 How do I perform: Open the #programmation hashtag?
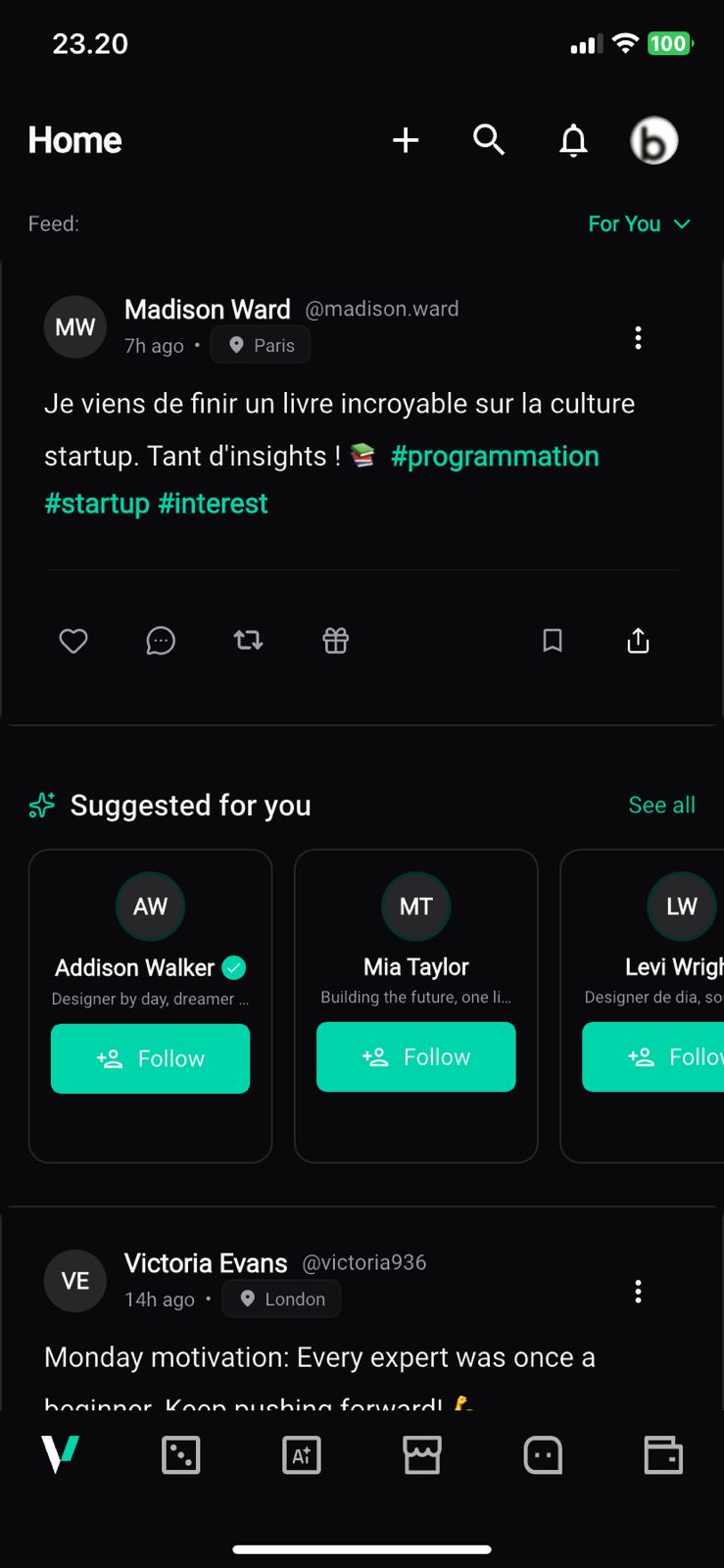coord(495,456)
